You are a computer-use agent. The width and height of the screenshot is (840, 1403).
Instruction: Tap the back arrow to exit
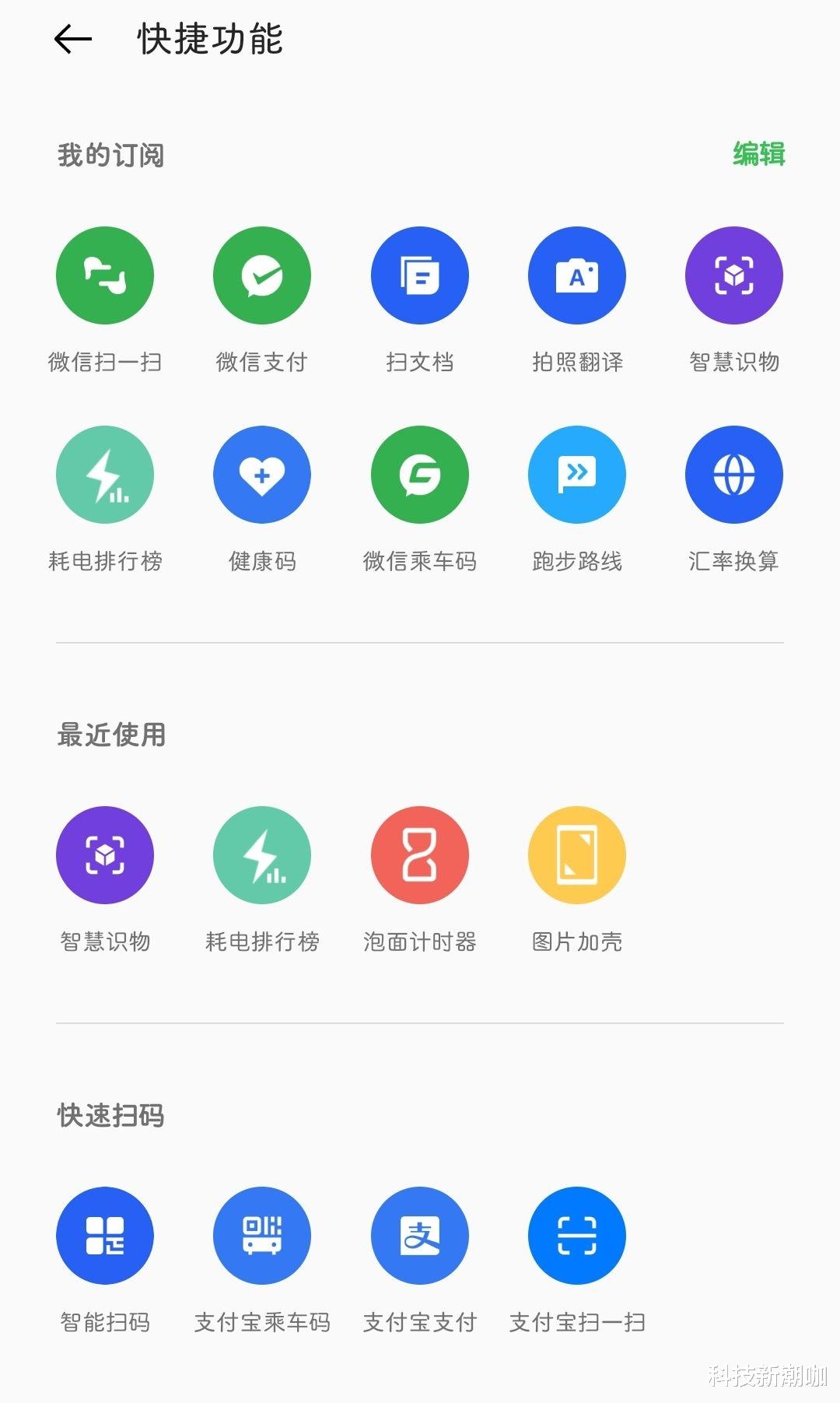click(x=72, y=40)
